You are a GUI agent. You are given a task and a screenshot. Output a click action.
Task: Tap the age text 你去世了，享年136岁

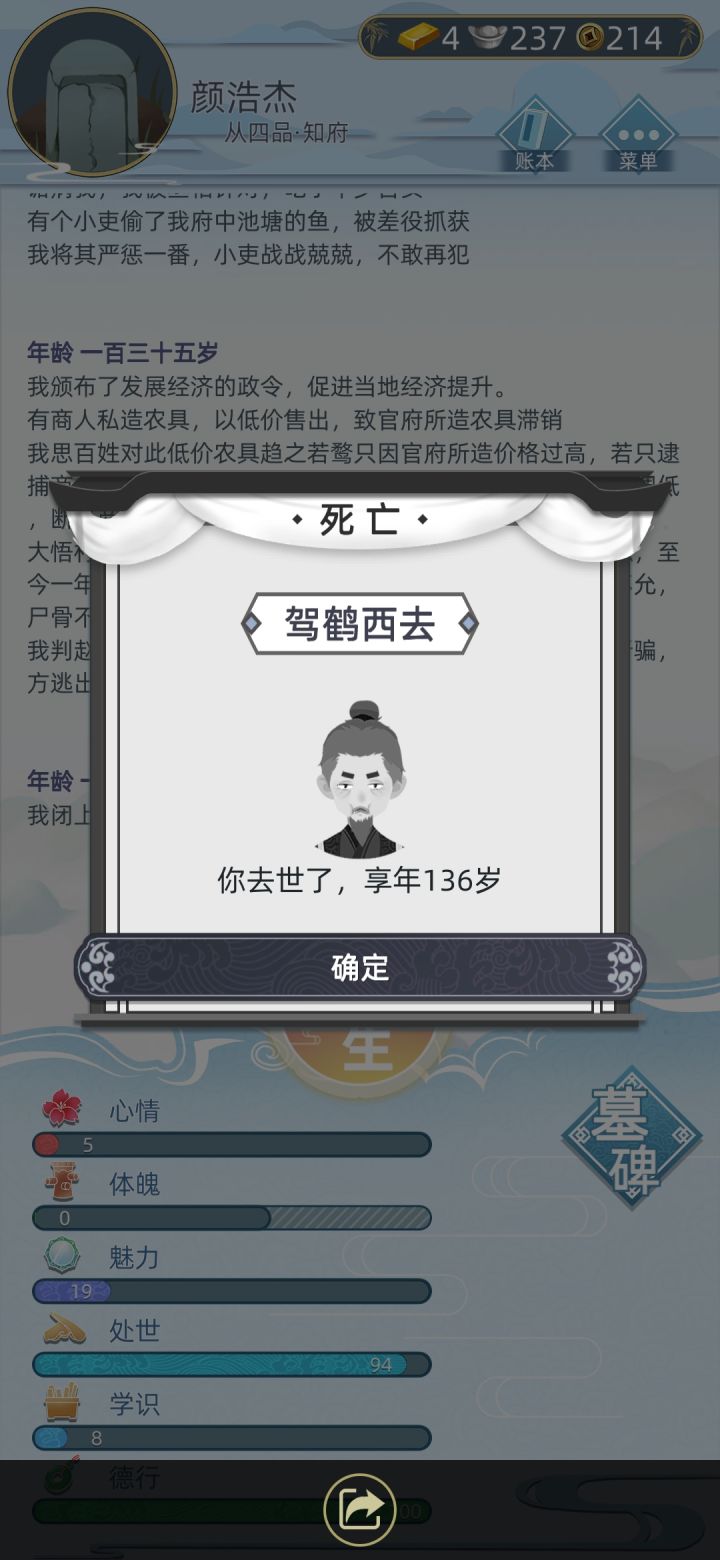coord(360,879)
